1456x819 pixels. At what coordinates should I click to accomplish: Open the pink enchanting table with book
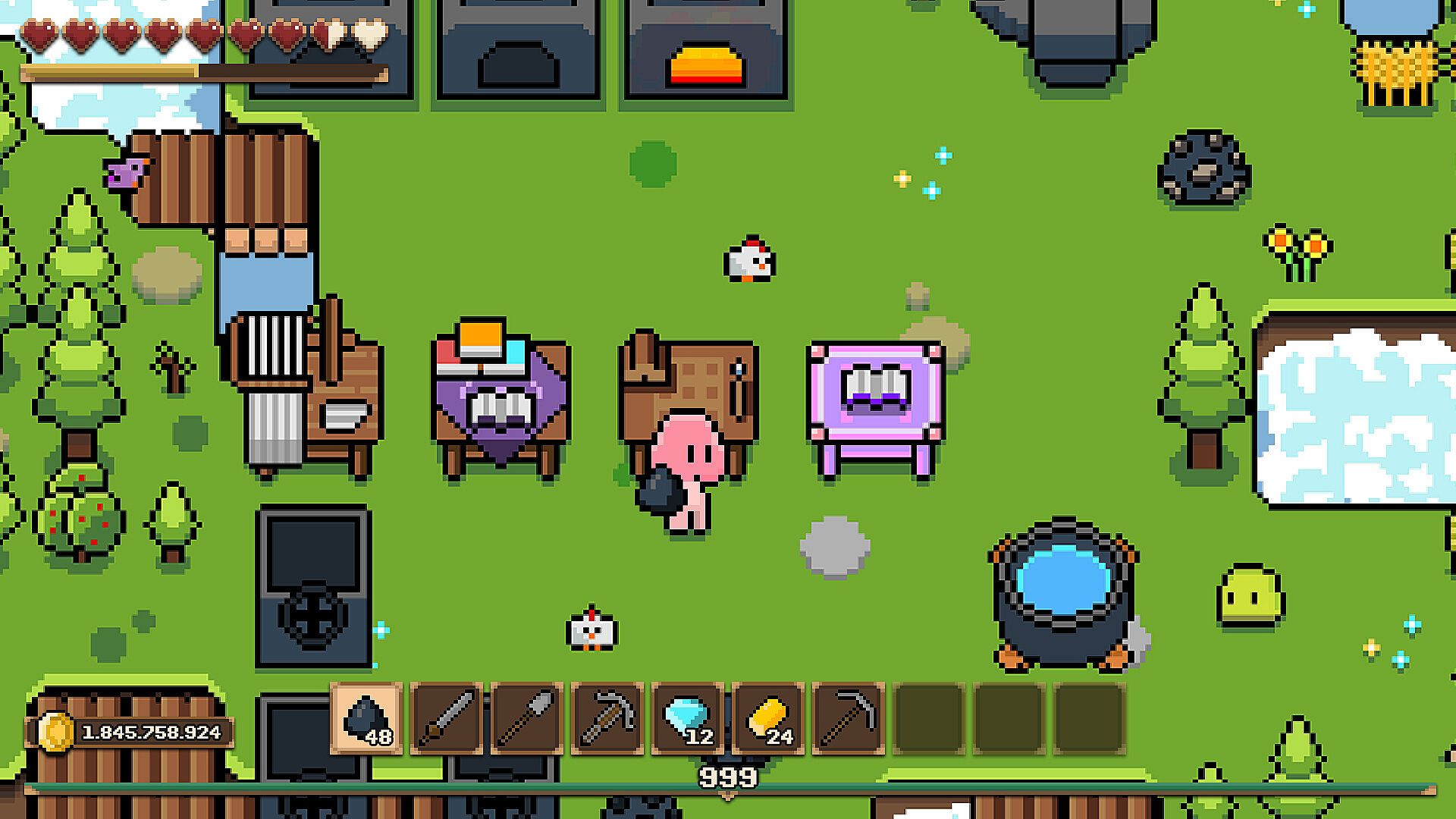(876, 406)
